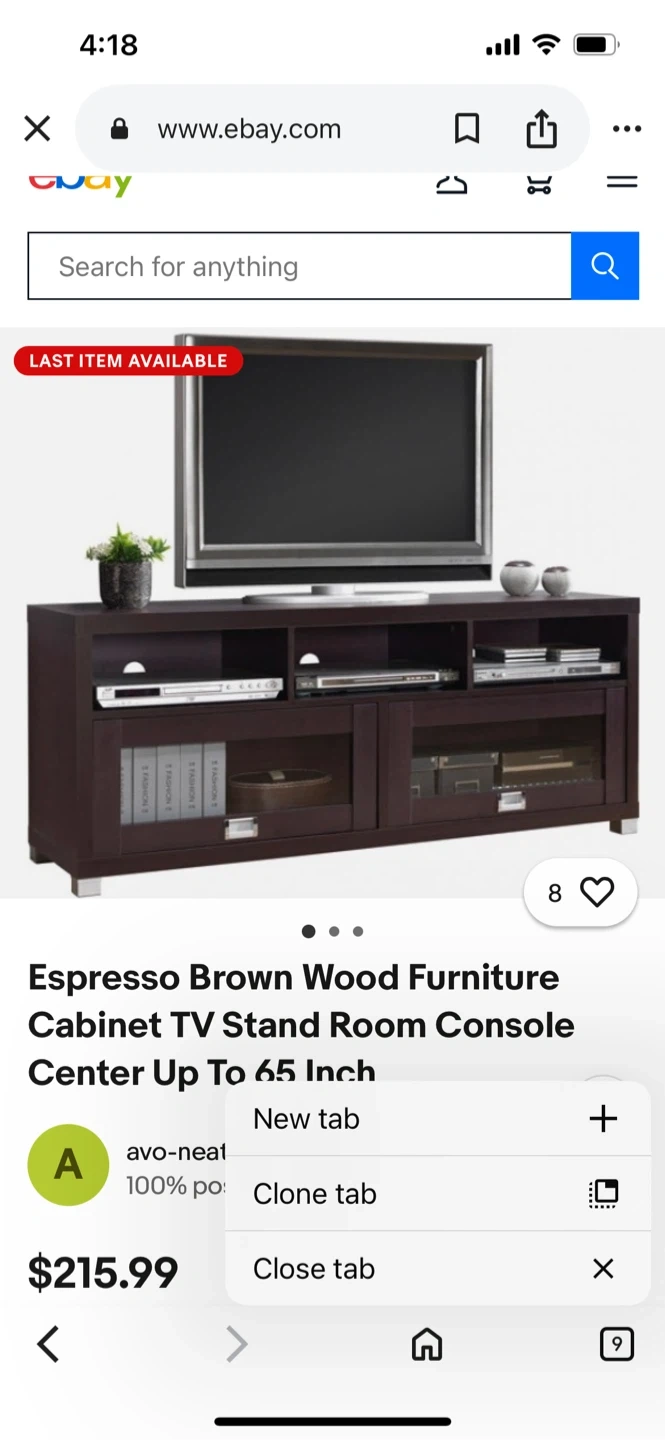This screenshot has width=665, height=1440.
Task: Share the page via share icon
Action: [x=541, y=129]
